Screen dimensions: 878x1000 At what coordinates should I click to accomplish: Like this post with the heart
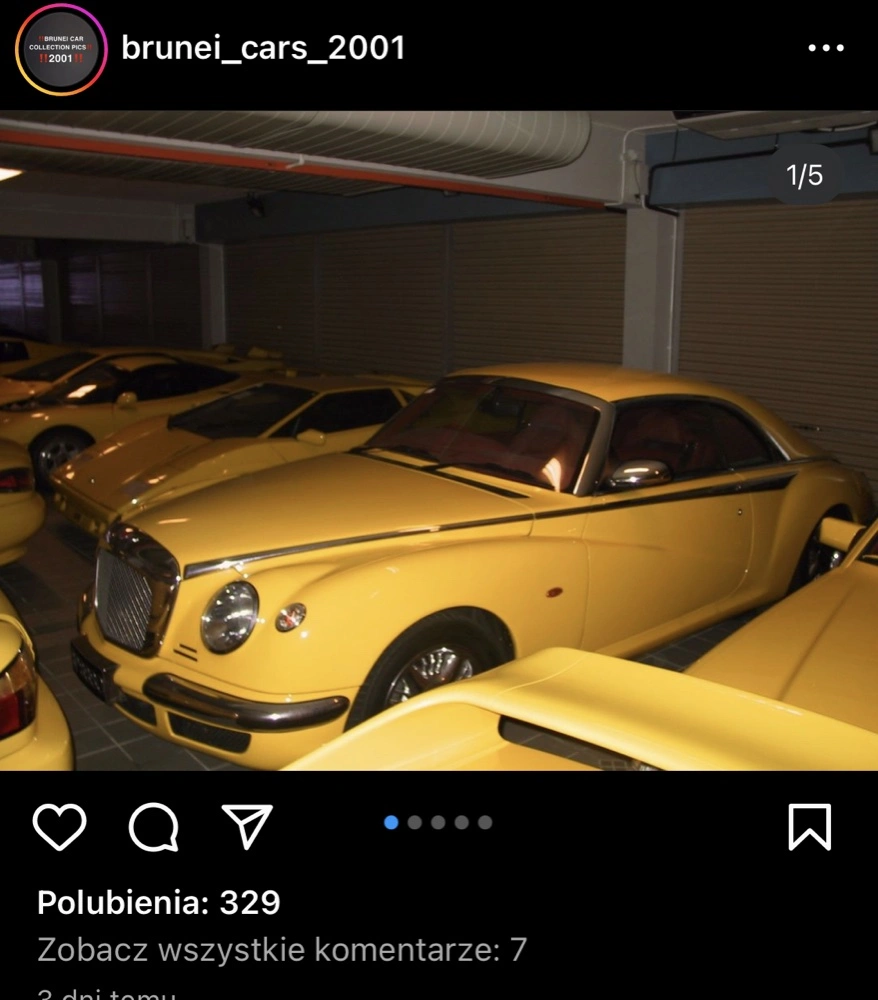click(x=60, y=827)
